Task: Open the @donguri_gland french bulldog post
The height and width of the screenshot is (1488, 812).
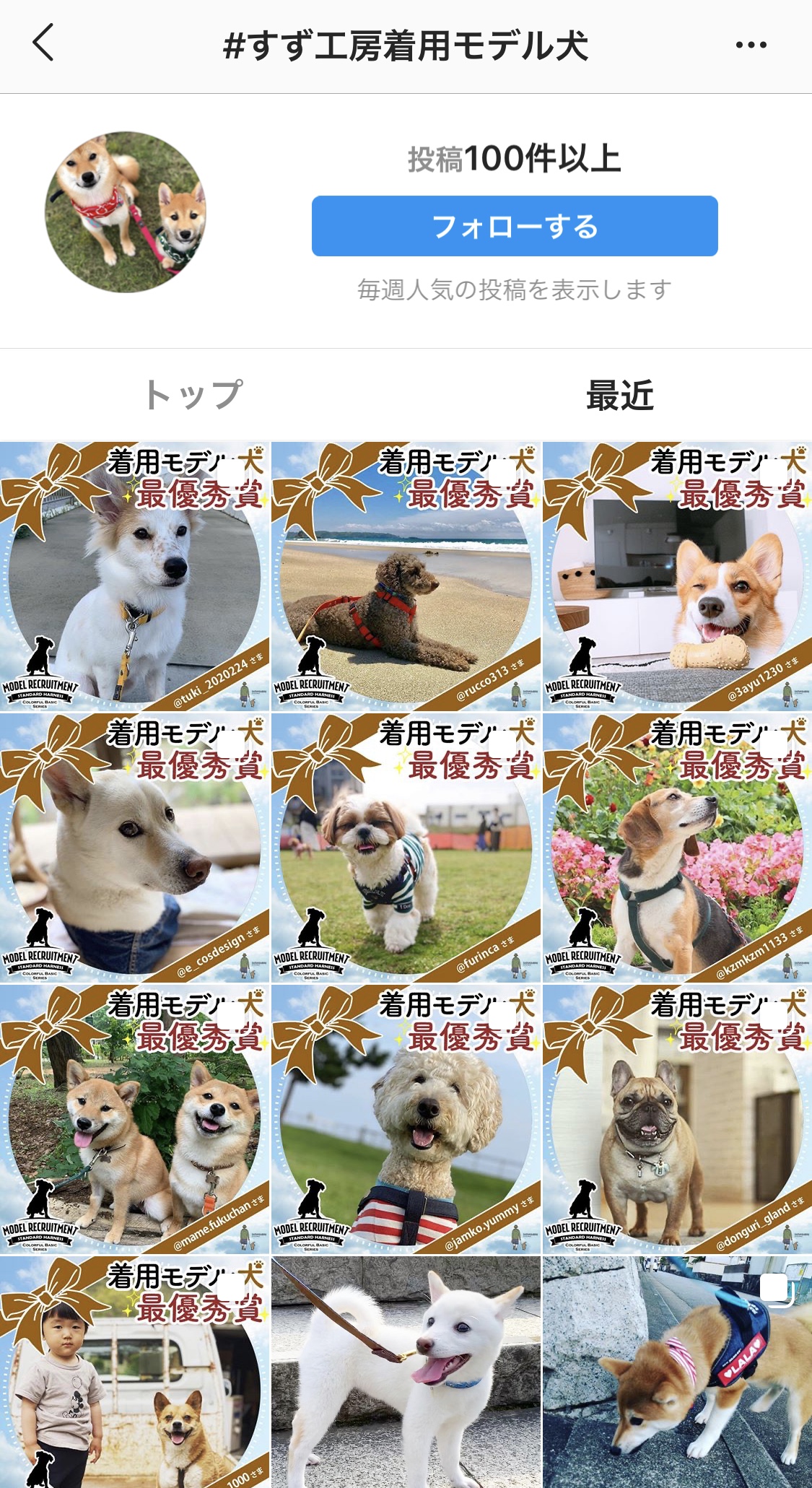Action: [677, 1119]
